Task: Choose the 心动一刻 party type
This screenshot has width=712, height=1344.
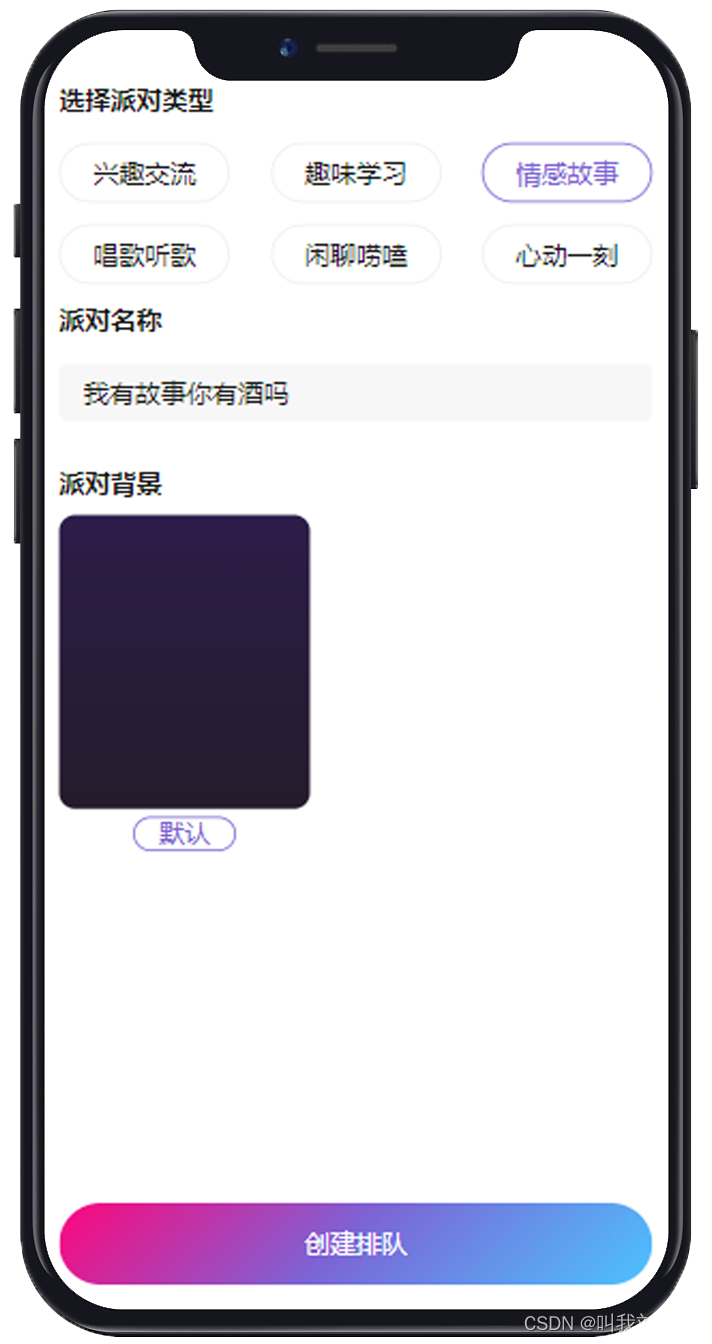Action: click(567, 255)
